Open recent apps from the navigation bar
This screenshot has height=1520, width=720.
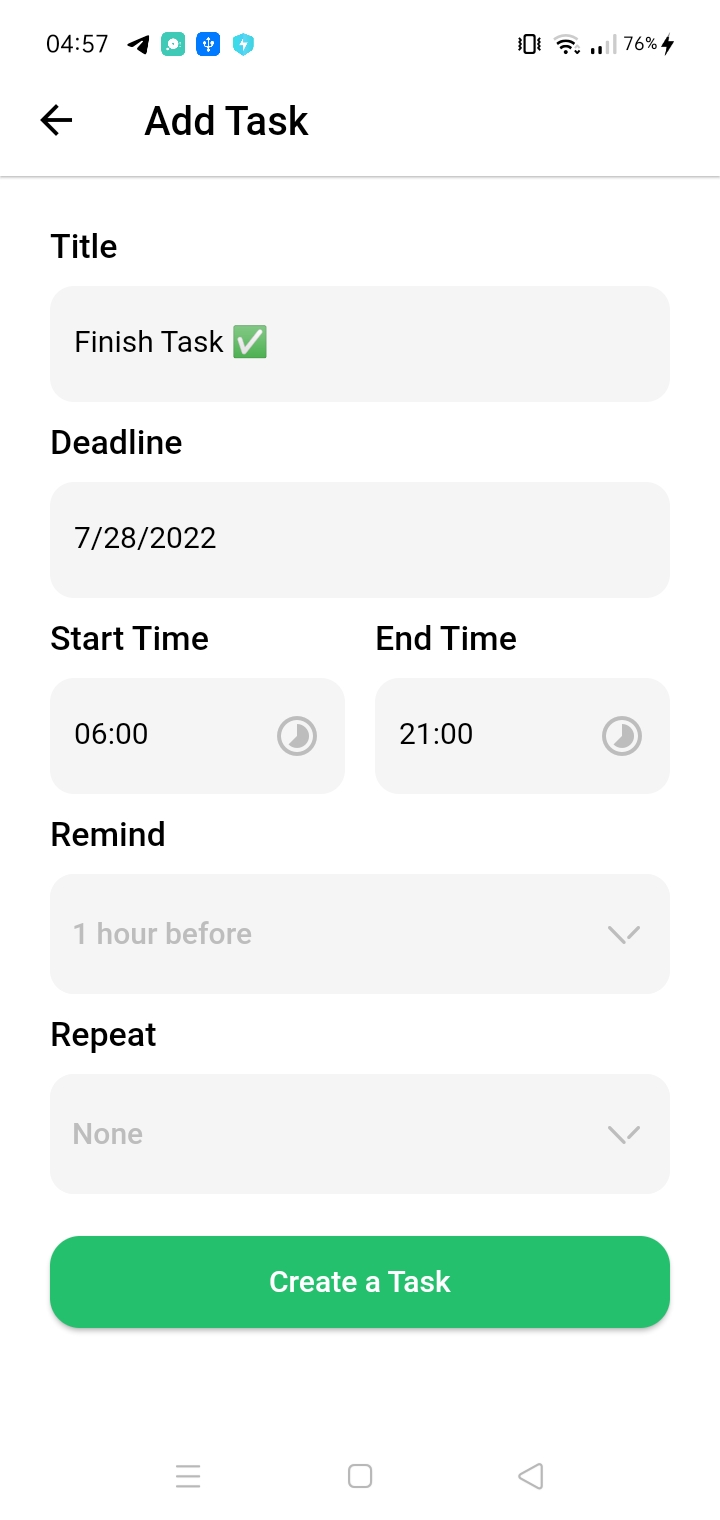pos(188,1476)
